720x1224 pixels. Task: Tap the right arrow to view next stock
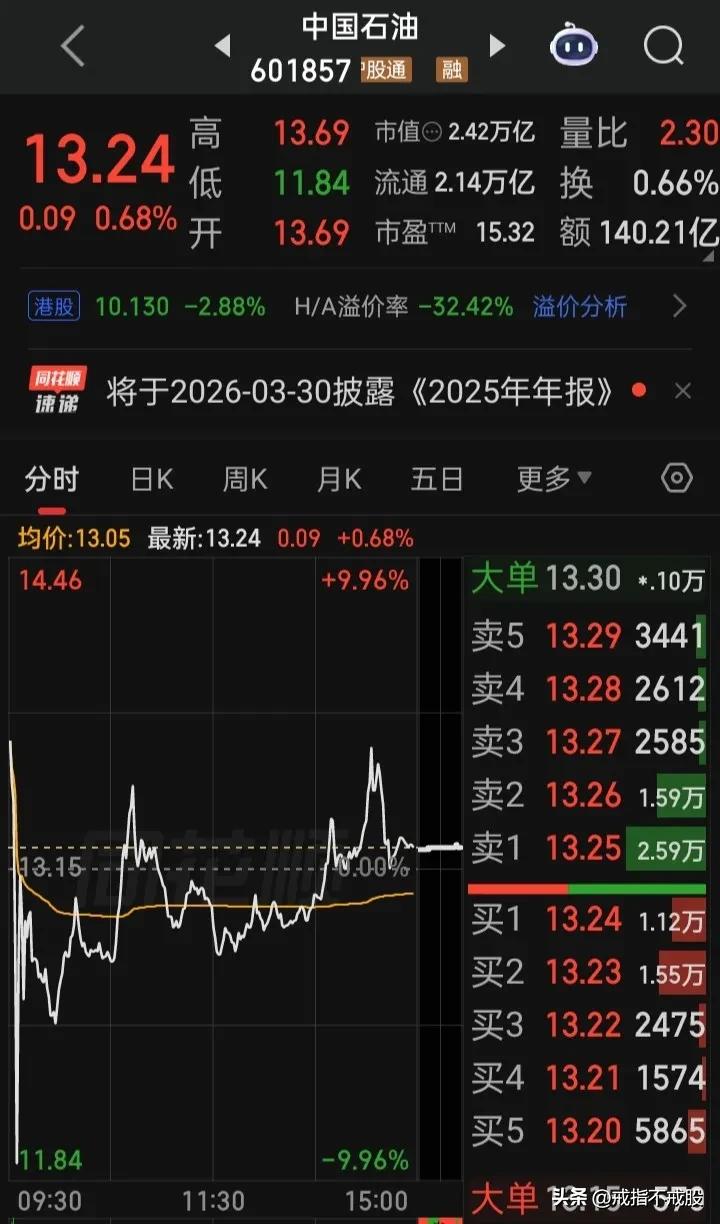[x=497, y=46]
